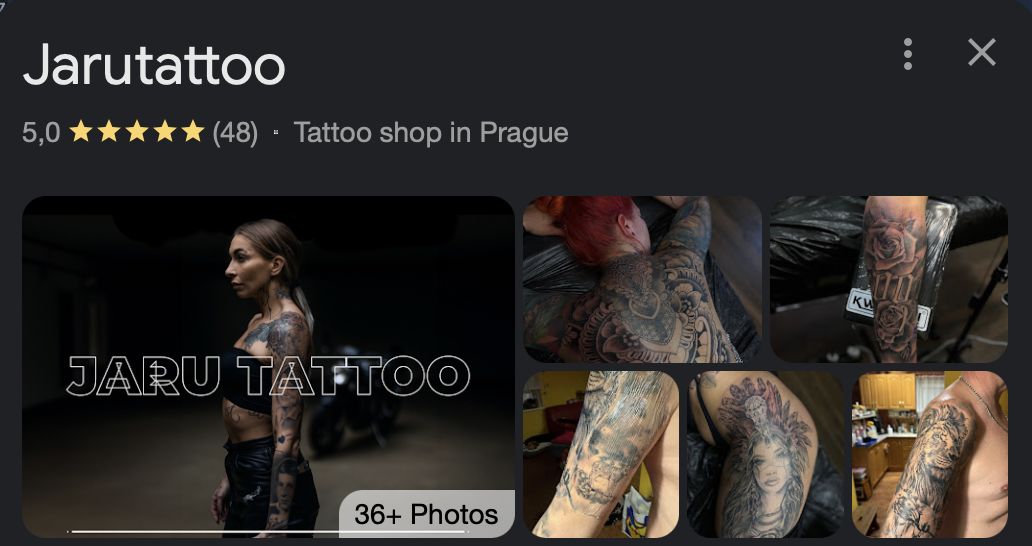Close the Jarutattoo panel
The image size is (1032, 546).
pos(981,52)
